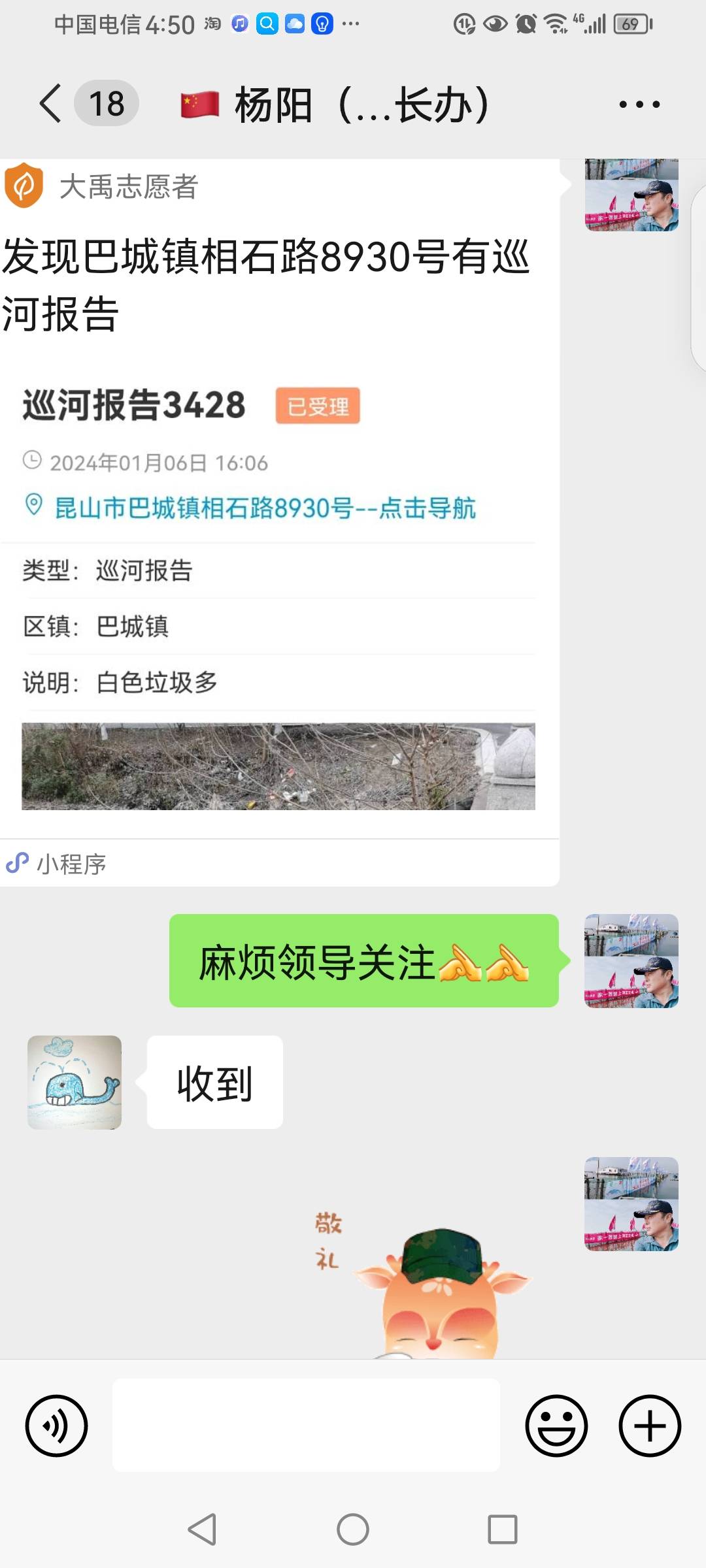Open the chat's three-dot menu
The height and width of the screenshot is (1568, 706).
tap(639, 104)
